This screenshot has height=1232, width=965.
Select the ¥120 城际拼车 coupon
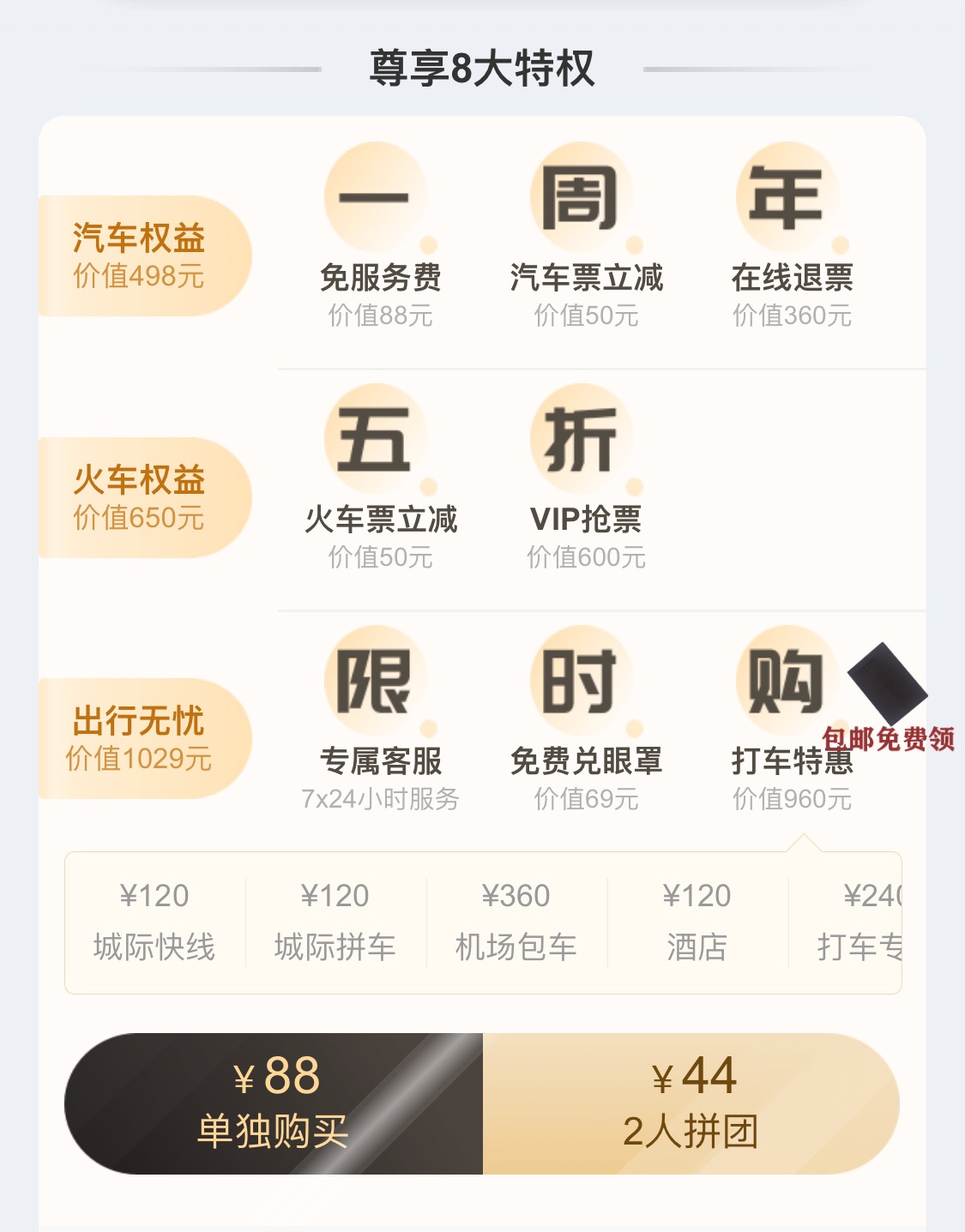tap(335, 920)
